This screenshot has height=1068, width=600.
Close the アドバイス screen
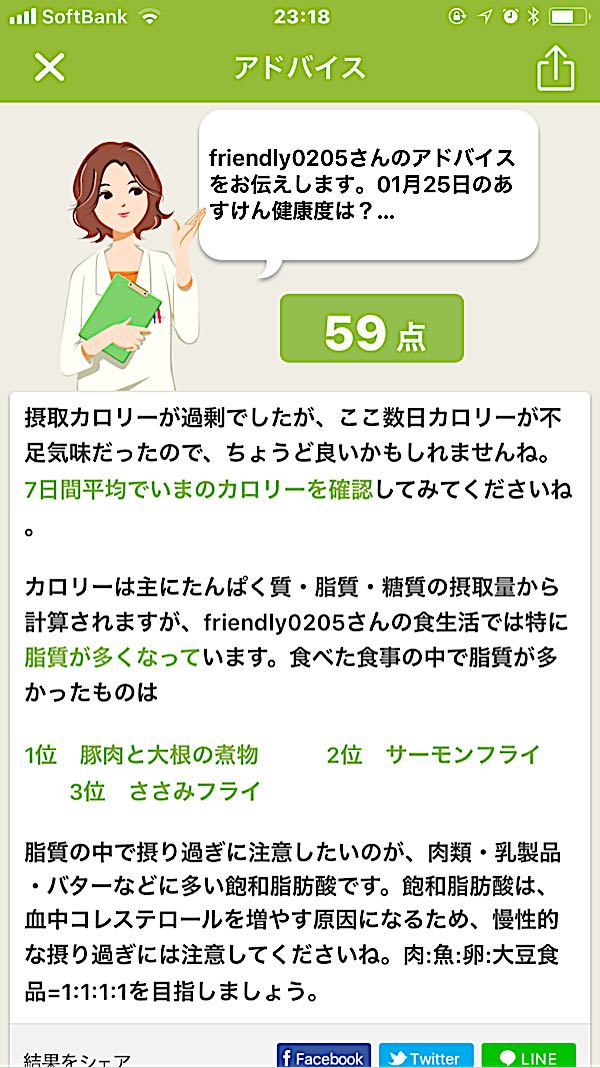tap(49, 67)
